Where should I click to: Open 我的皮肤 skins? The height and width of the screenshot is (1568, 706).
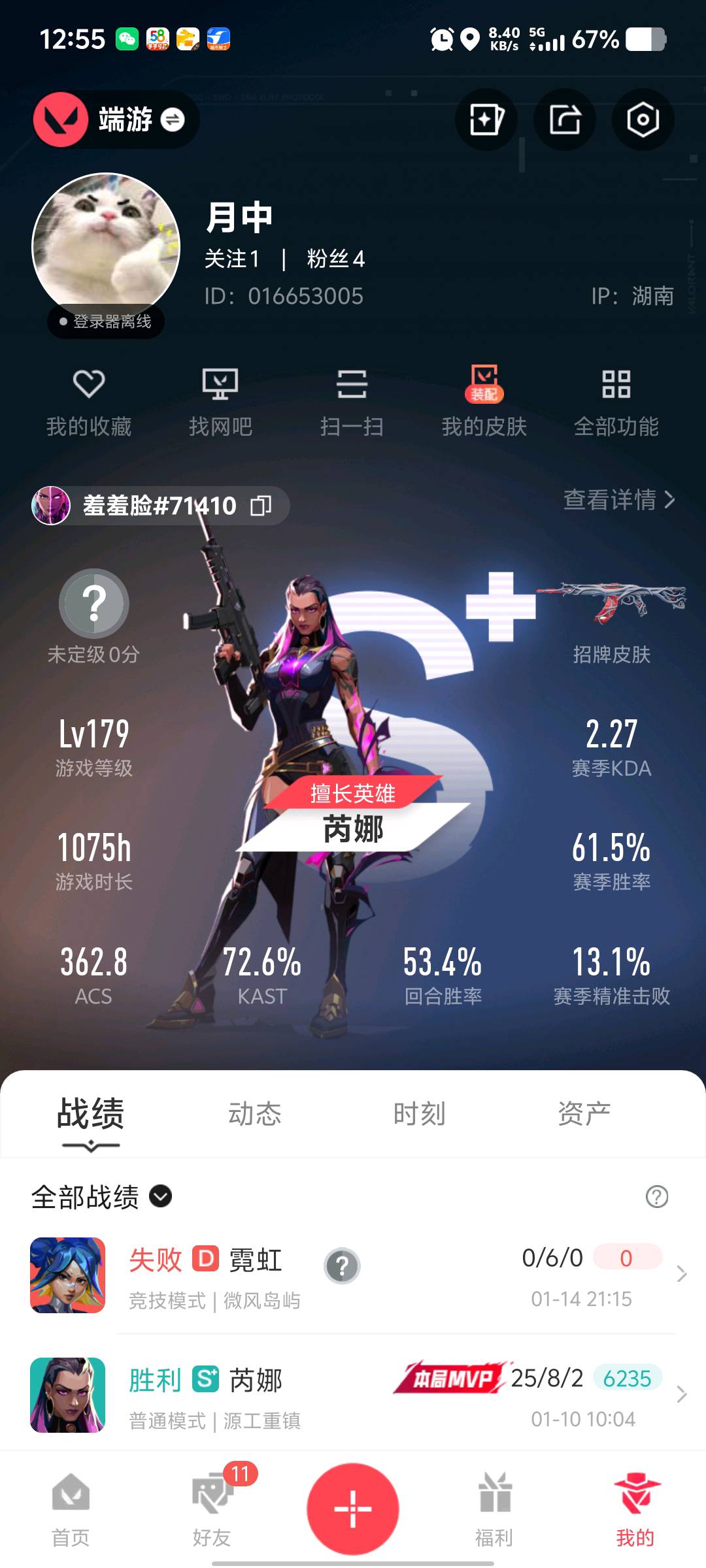[x=484, y=401]
